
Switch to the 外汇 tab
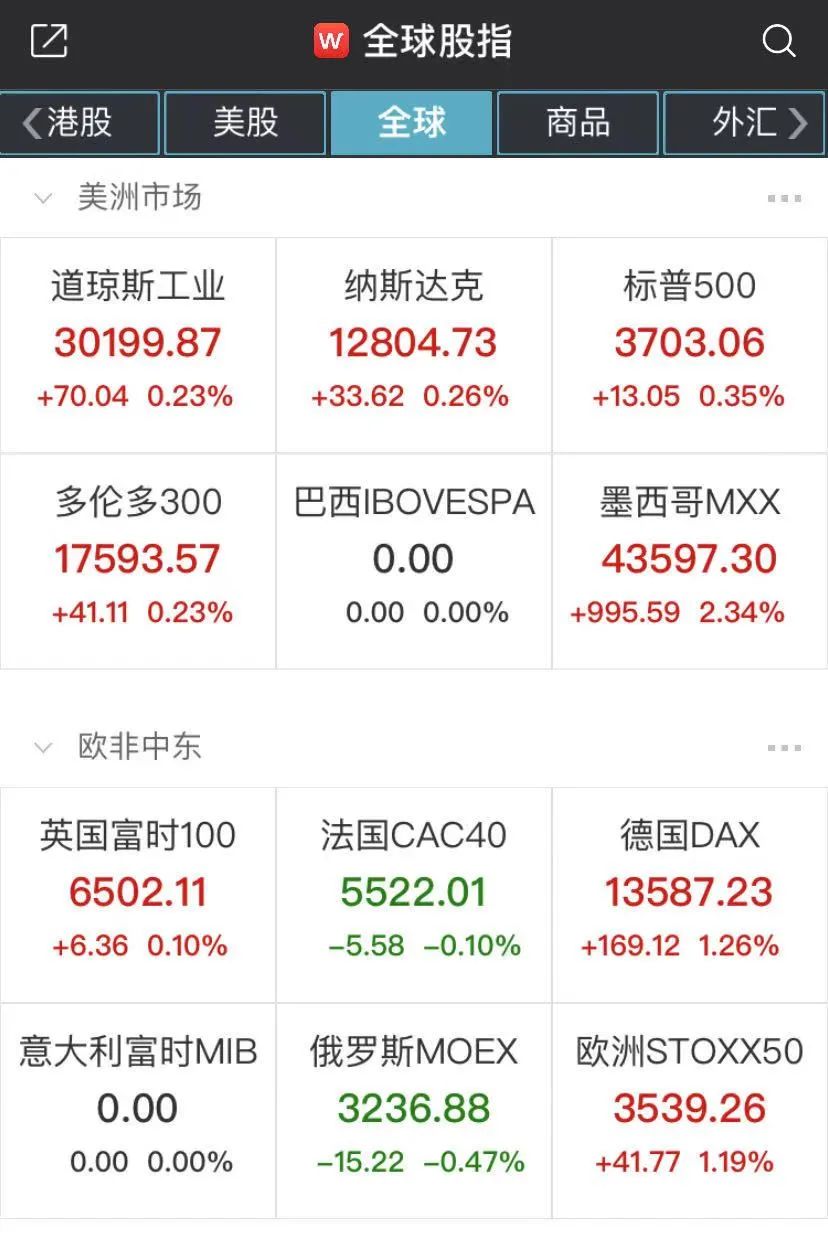point(745,123)
